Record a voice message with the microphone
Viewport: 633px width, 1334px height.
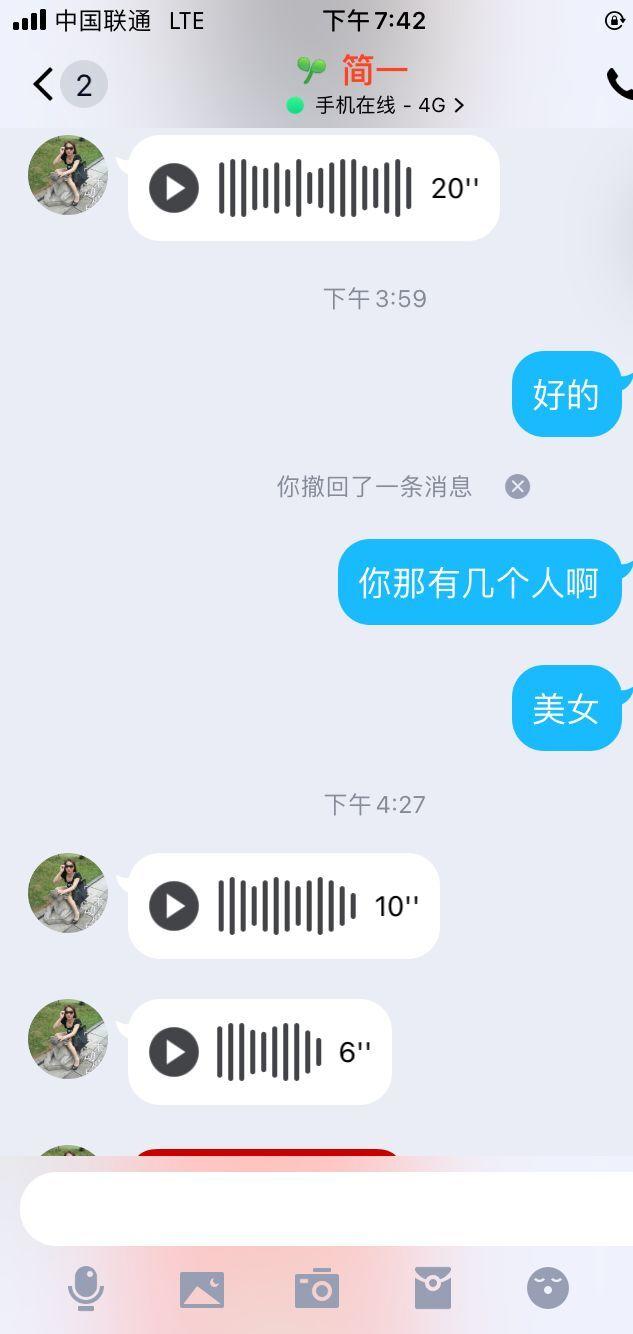(86, 1288)
